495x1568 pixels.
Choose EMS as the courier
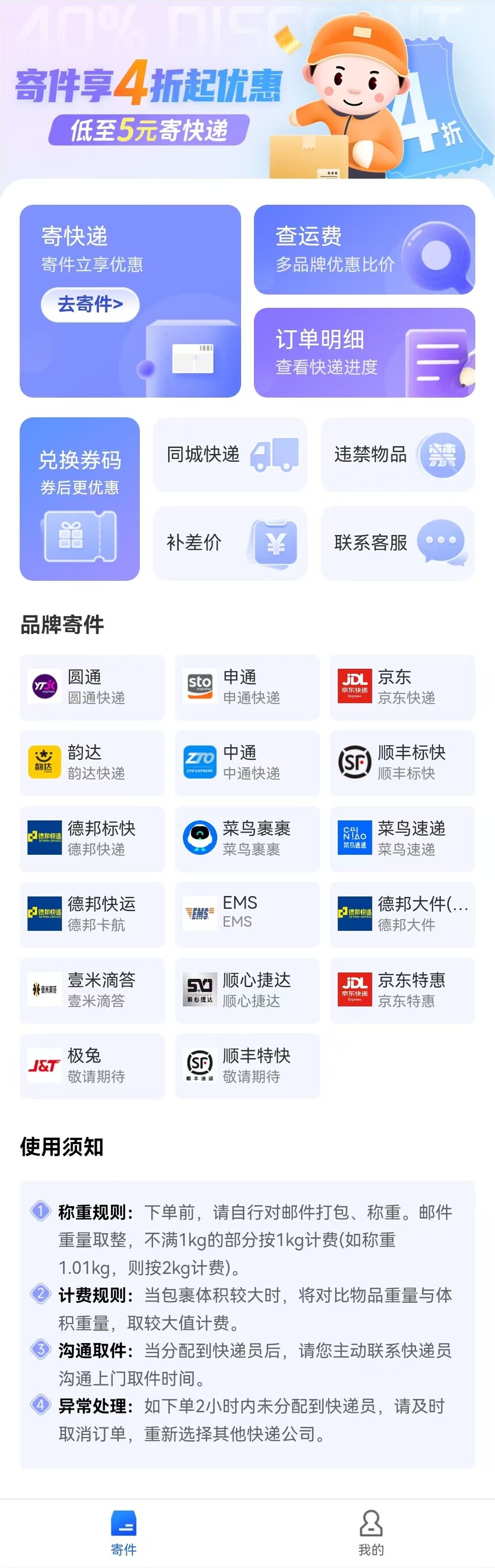pyautogui.click(x=247, y=914)
